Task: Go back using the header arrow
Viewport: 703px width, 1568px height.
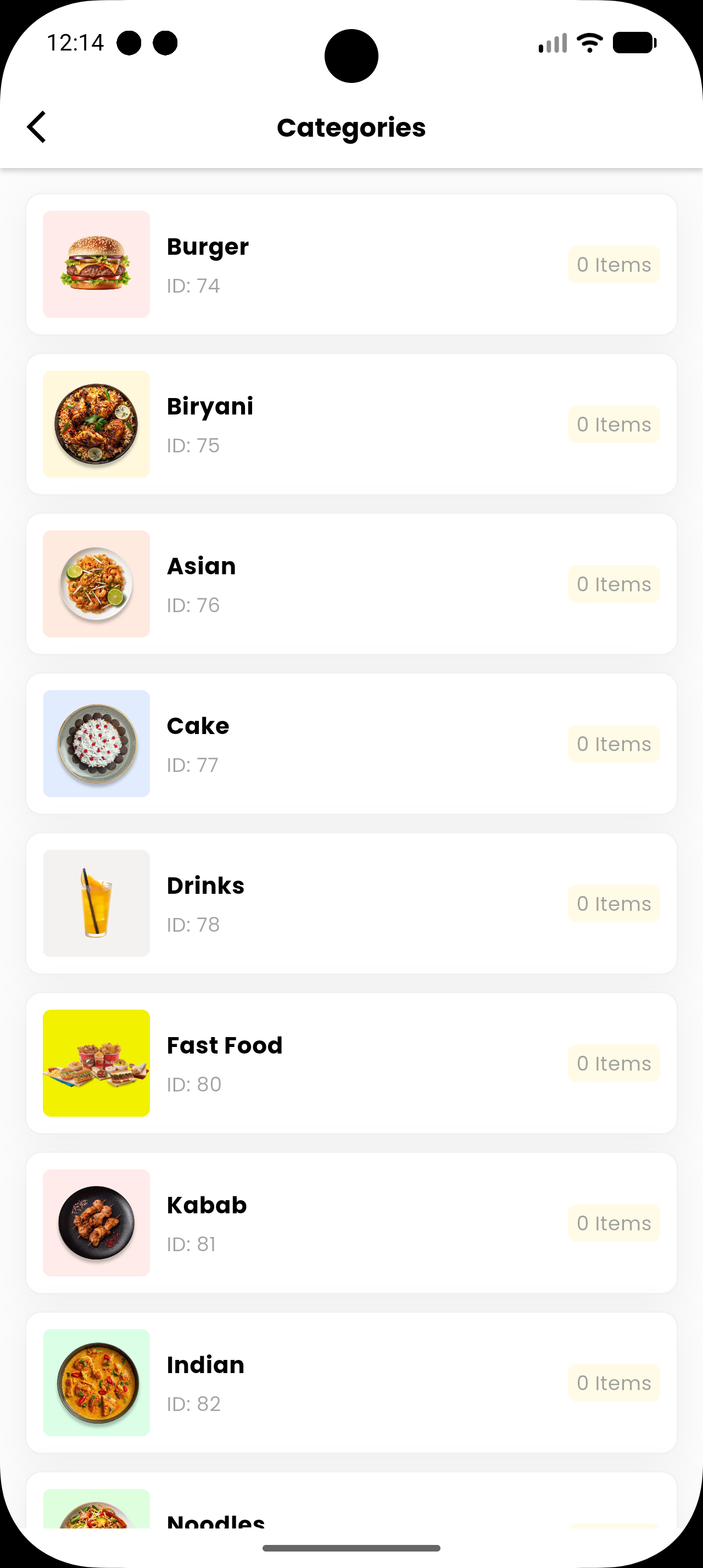Action: tap(36, 127)
